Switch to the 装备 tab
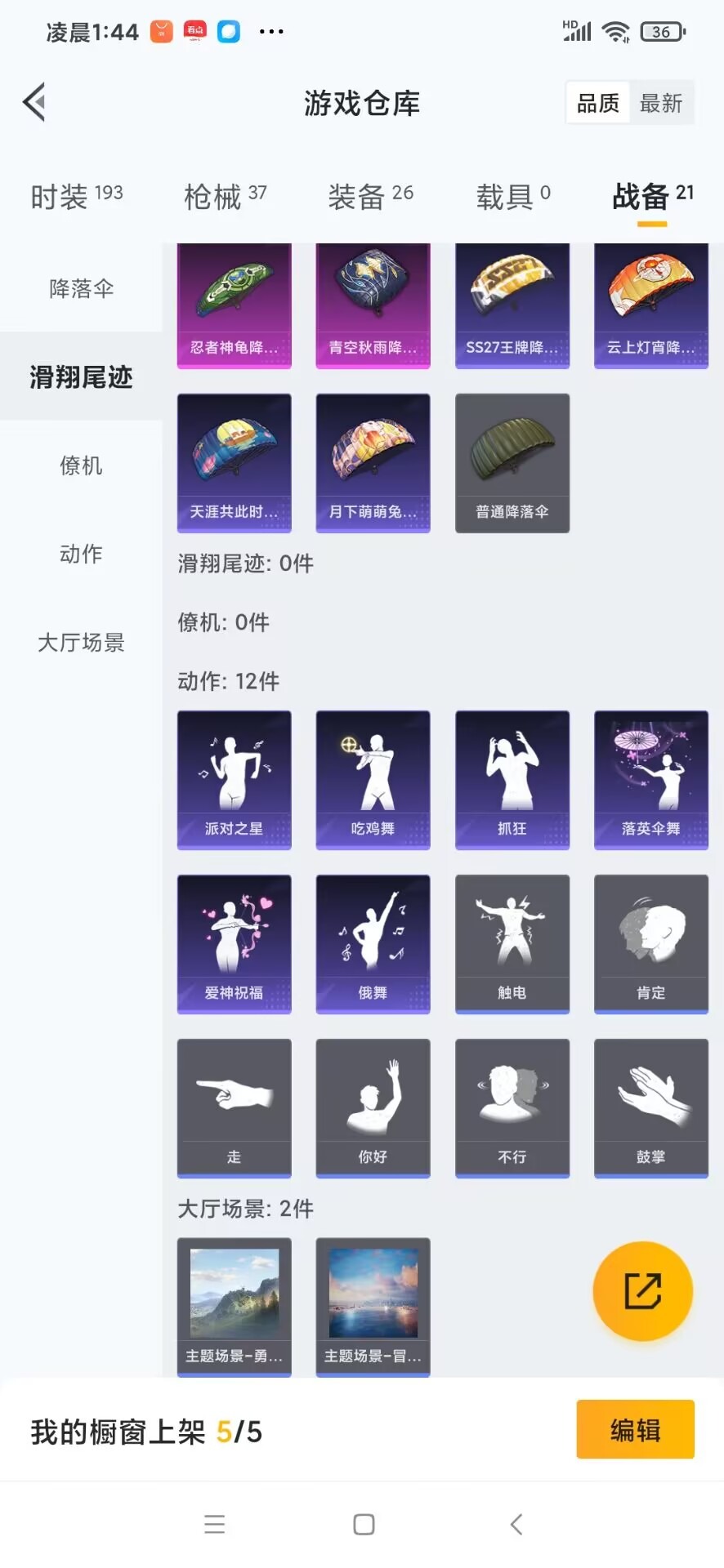Image resolution: width=724 pixels, height=1568 pixels. pyautogui.click(x=370, y=196)
